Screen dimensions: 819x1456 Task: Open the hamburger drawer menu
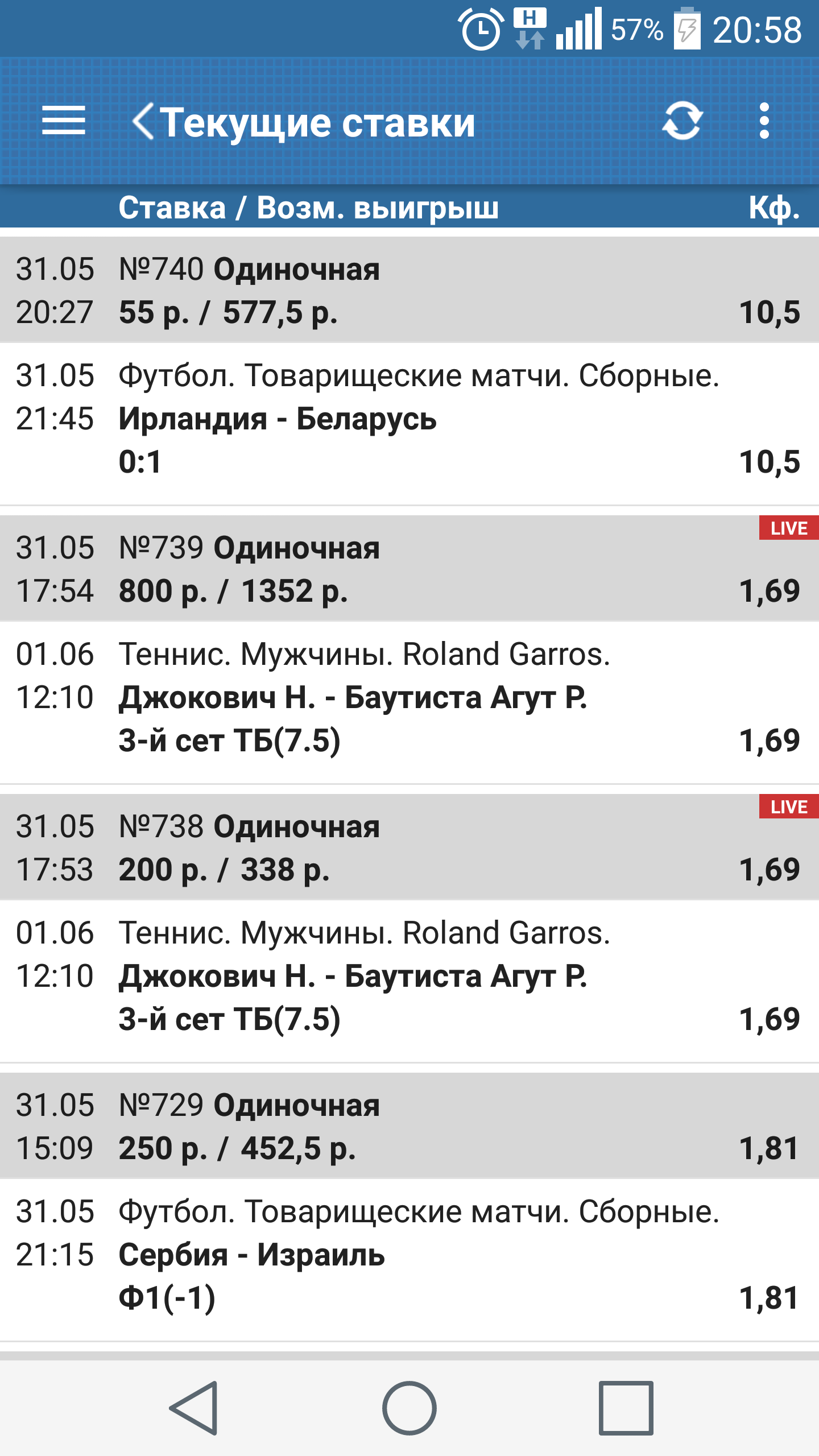point(64,121)
